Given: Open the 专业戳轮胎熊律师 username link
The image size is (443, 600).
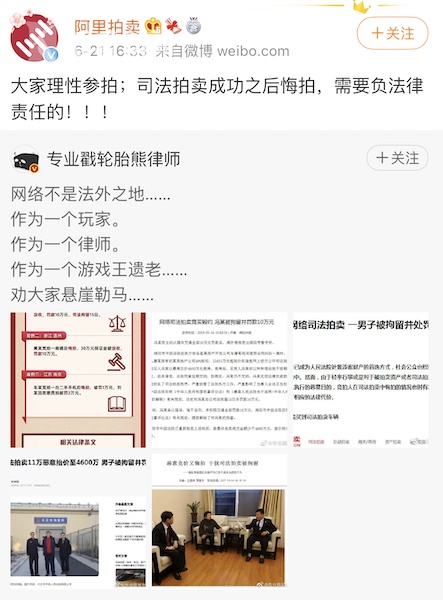Looking at the screenshot, I should 114,159.
